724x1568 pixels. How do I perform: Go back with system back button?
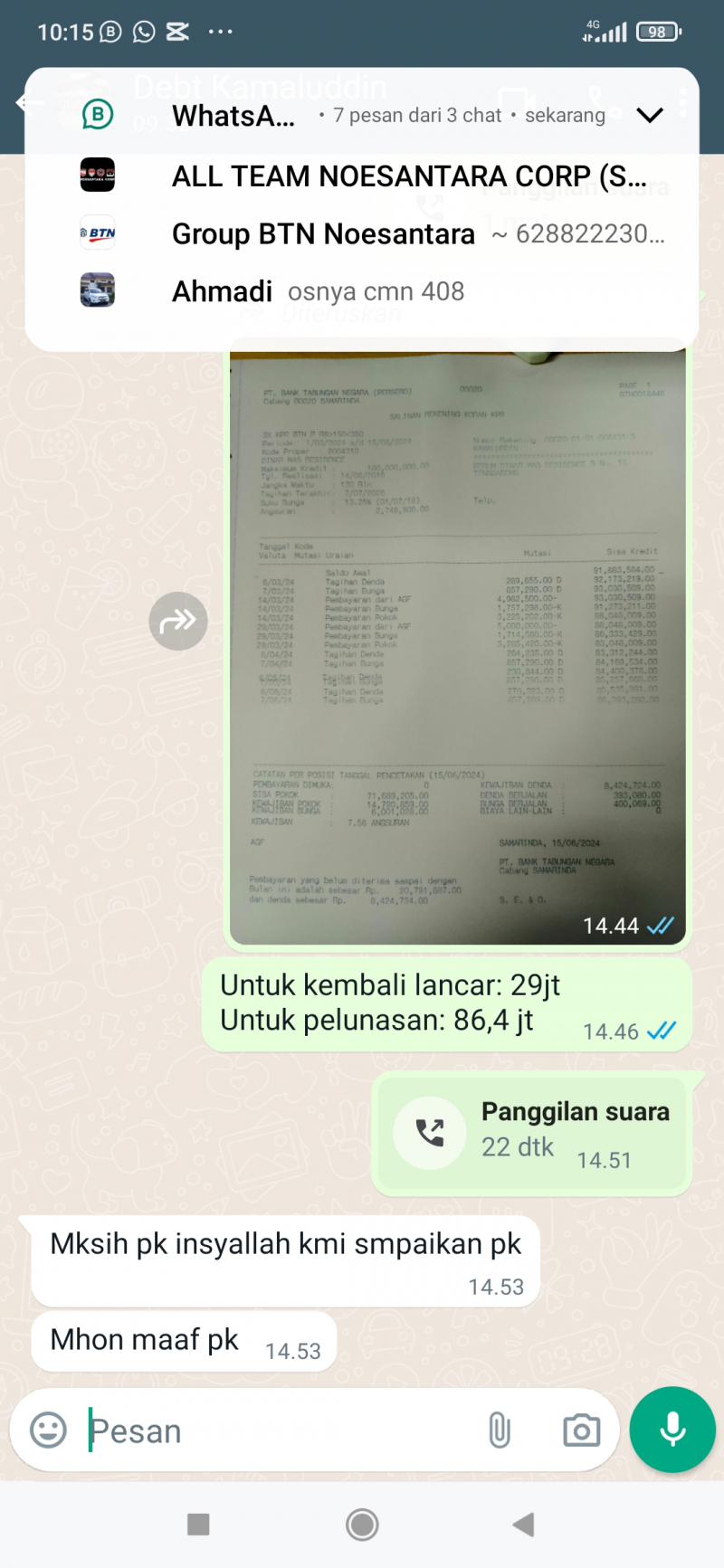coord(523,1525)
